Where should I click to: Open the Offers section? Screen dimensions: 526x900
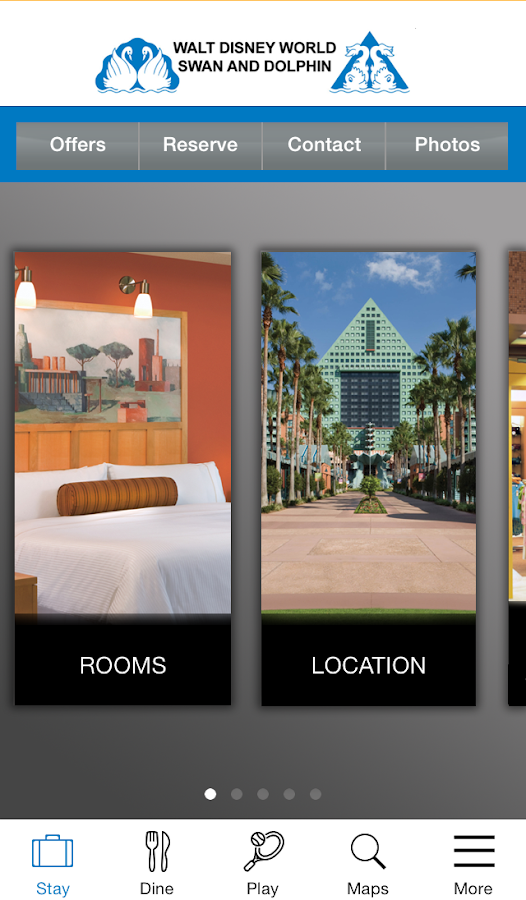pos(78,145)
